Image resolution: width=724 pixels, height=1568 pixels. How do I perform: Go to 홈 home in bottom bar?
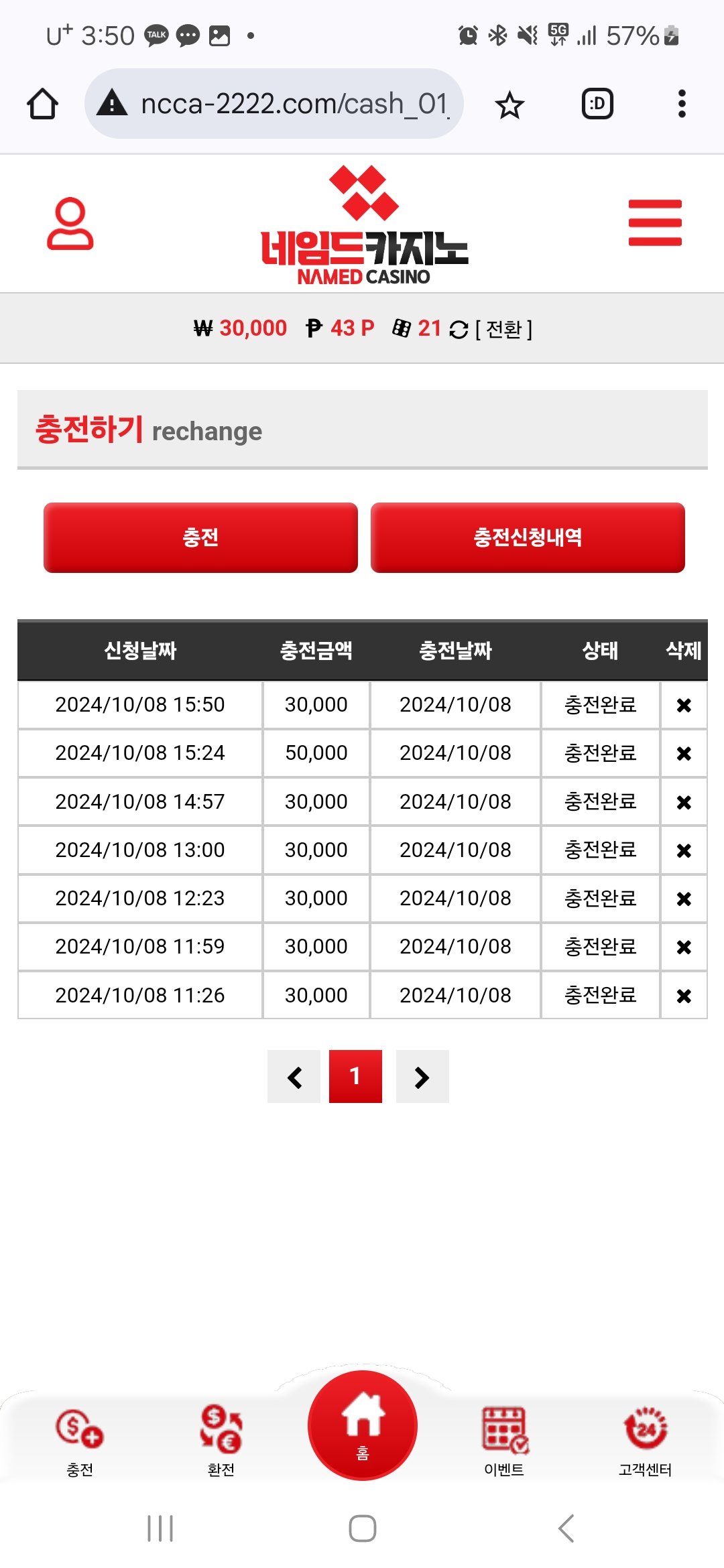[363, 1426]
